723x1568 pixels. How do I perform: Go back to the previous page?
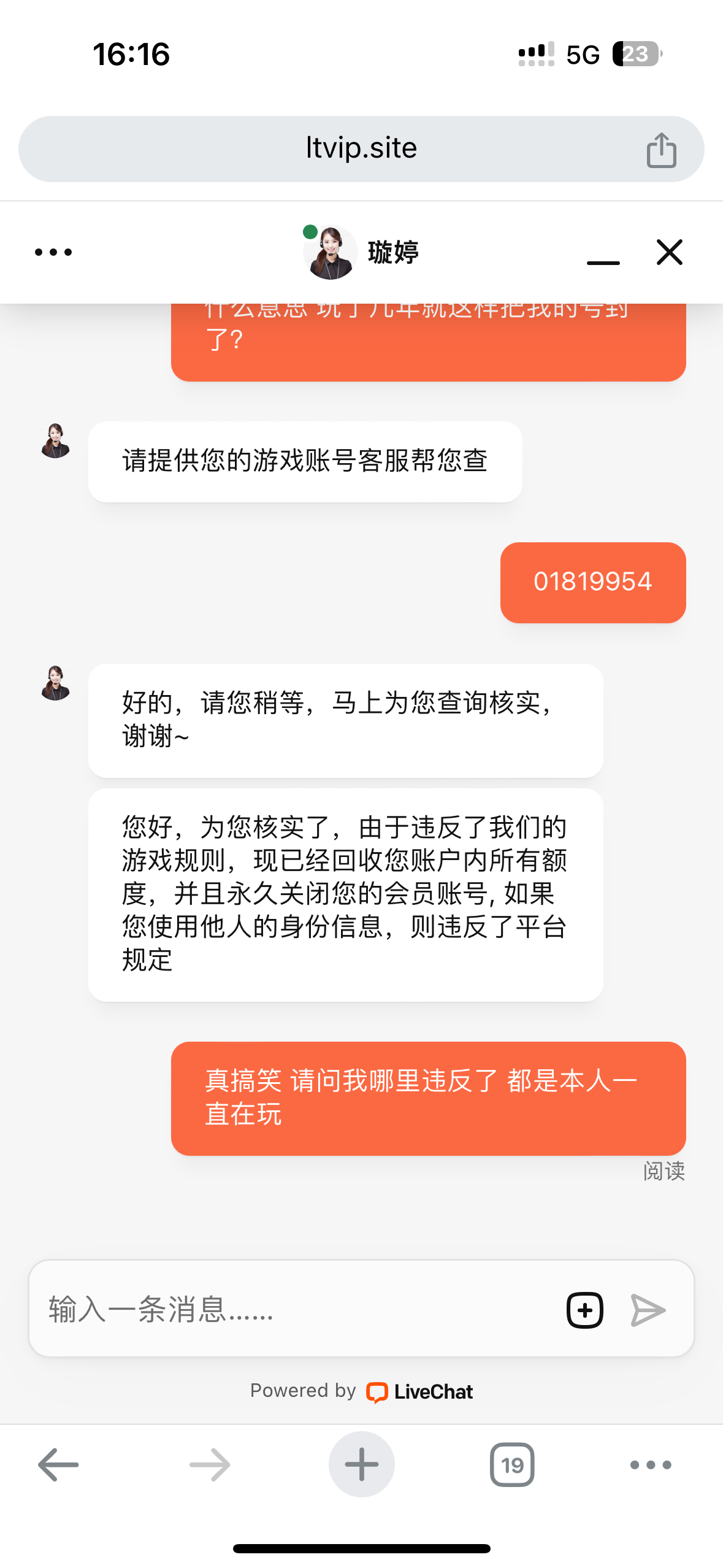pos(59,1464)
